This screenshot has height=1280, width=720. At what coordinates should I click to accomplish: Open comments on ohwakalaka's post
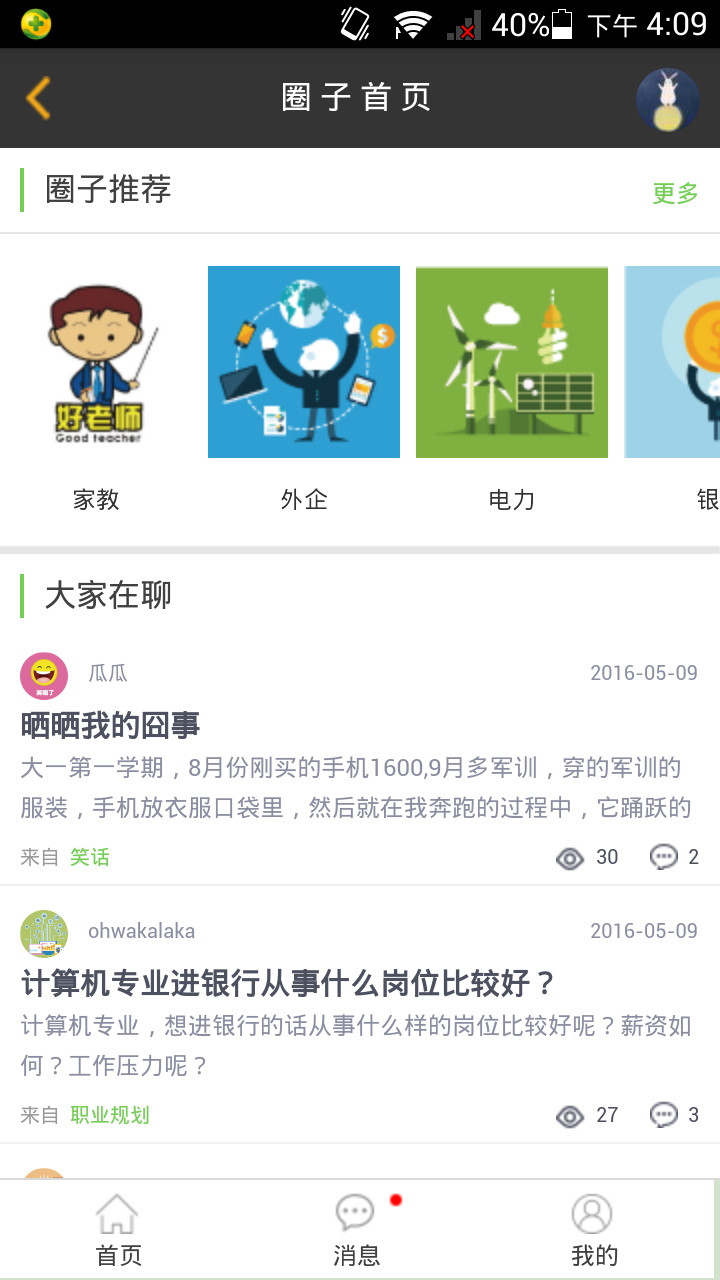(x=674, y=1115)
